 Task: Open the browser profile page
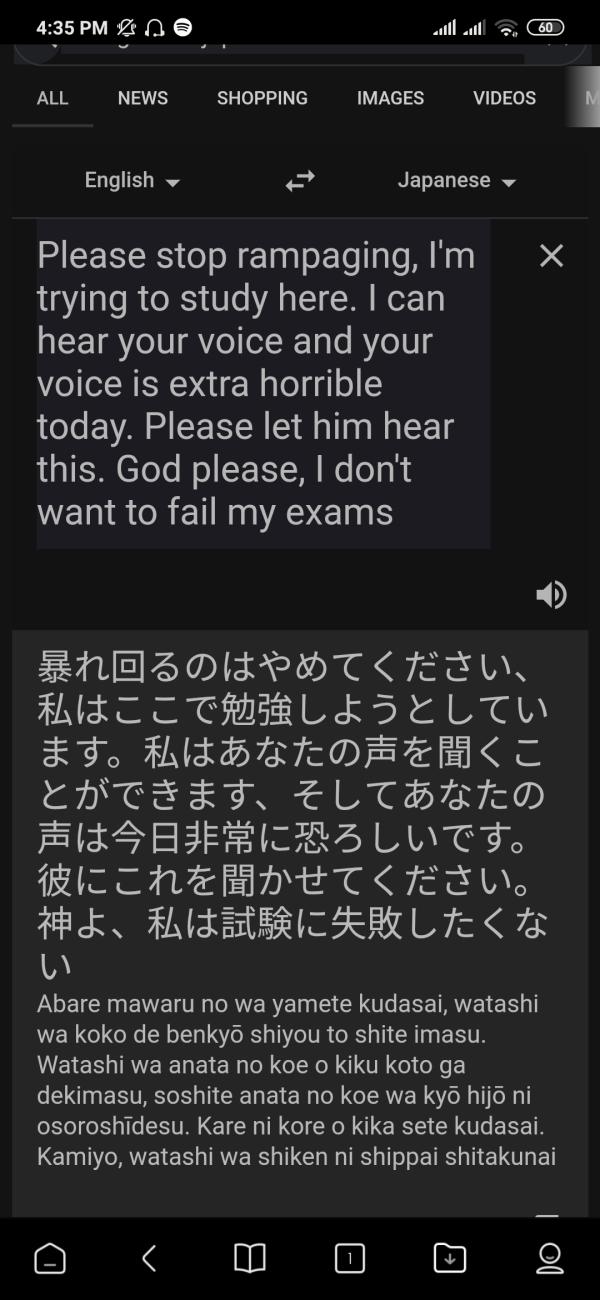(x=549, y=1258)
